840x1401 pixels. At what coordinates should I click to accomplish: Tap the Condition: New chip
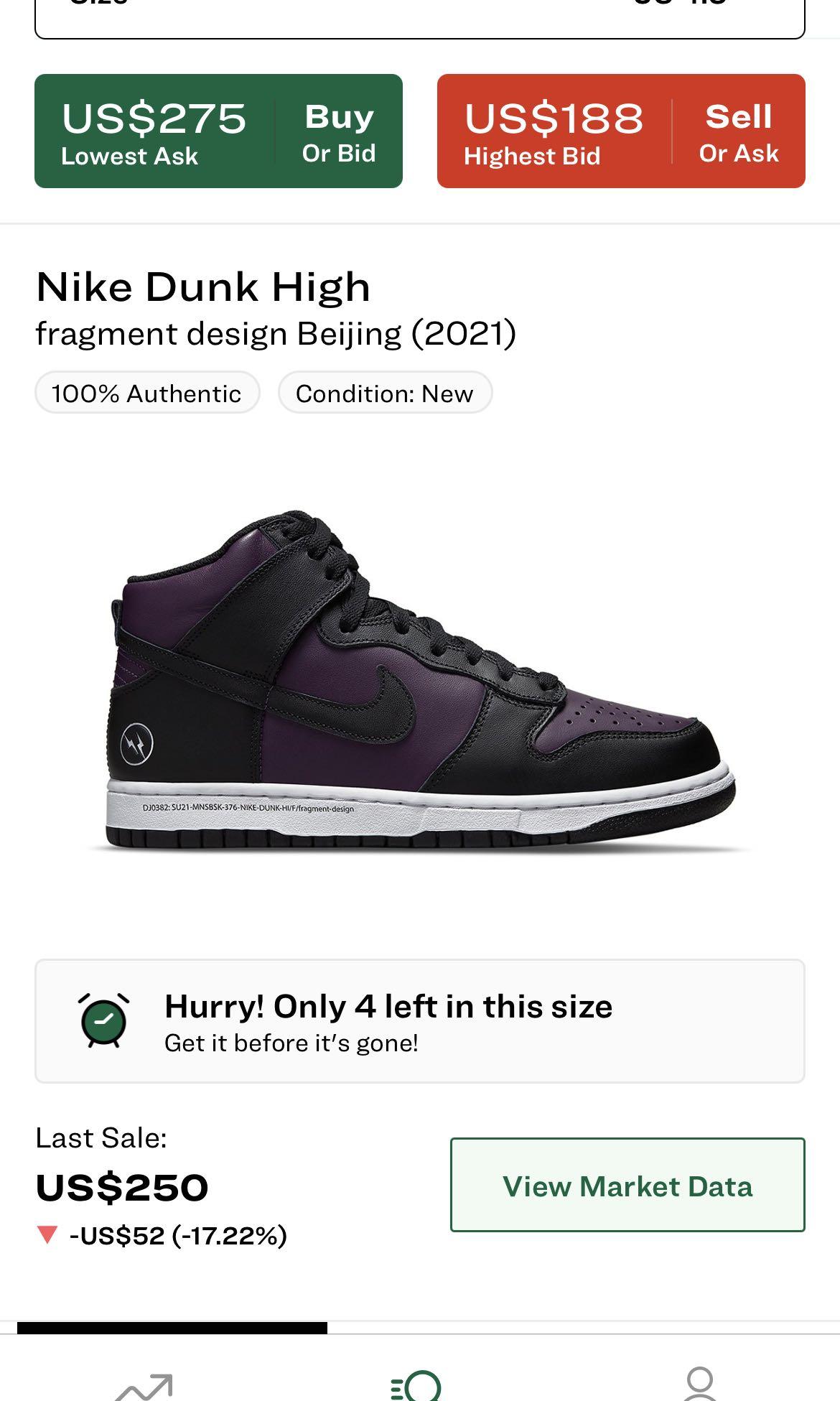(x=385, y=393)
